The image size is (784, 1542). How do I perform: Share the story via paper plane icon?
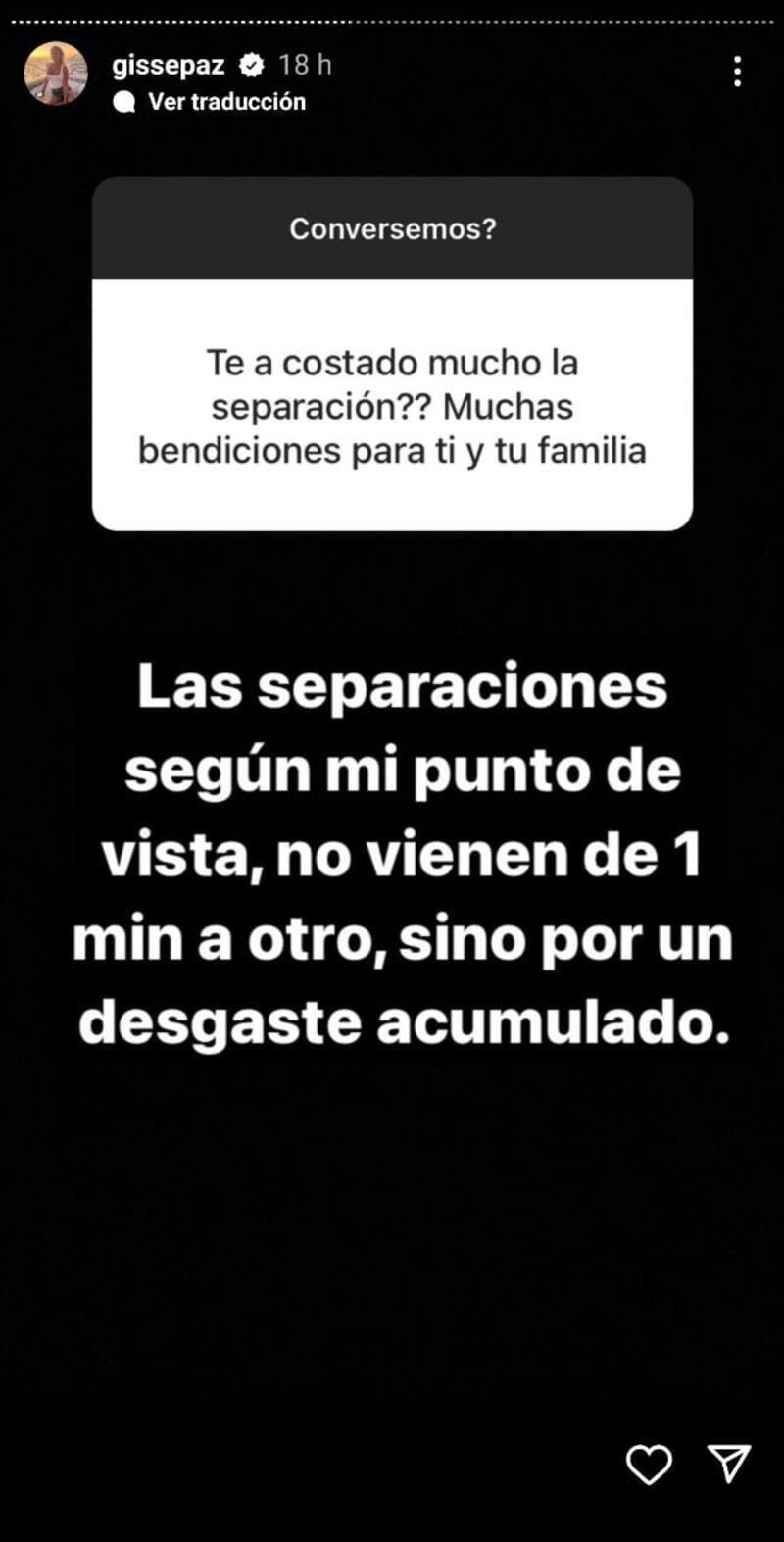[x=729, y=1463]
